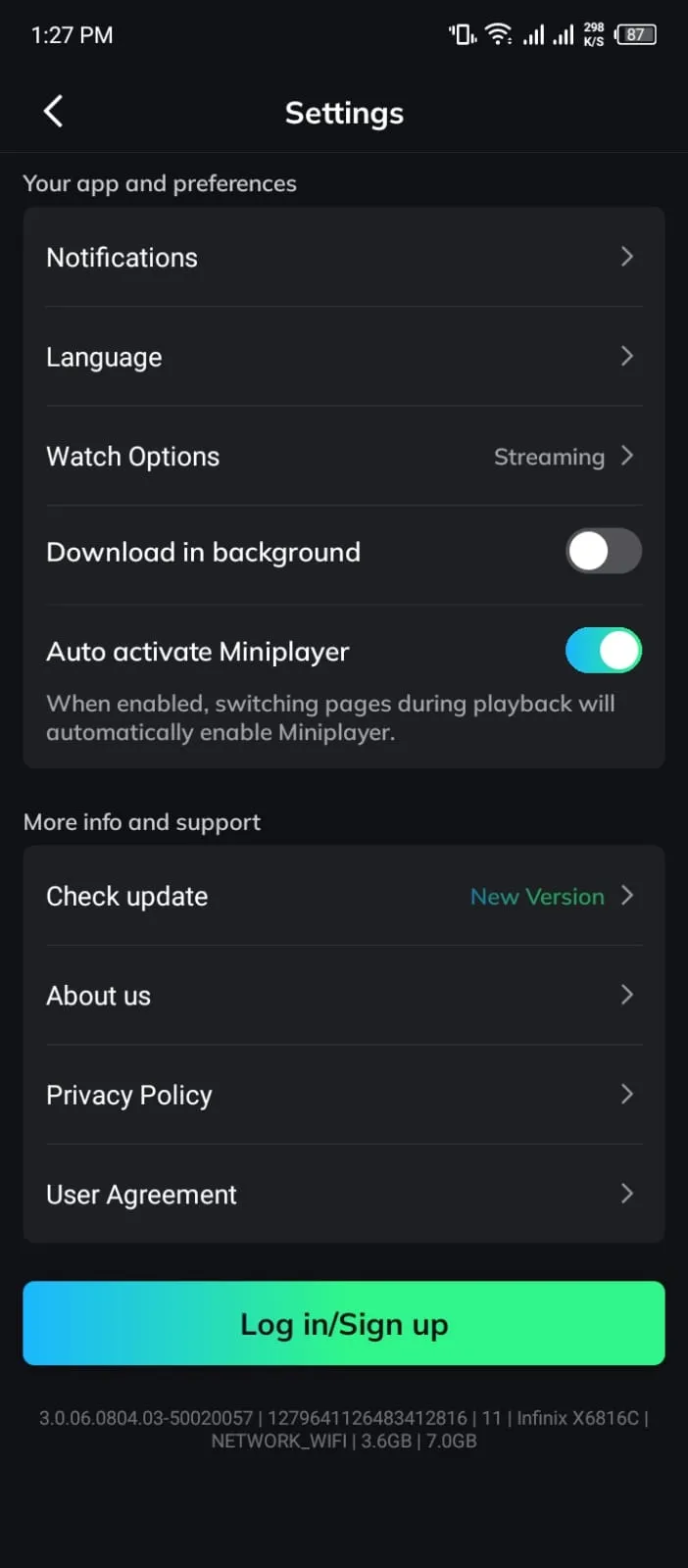Read the User Agreement
688x1568 pixels.
(x=343, y=1195)
